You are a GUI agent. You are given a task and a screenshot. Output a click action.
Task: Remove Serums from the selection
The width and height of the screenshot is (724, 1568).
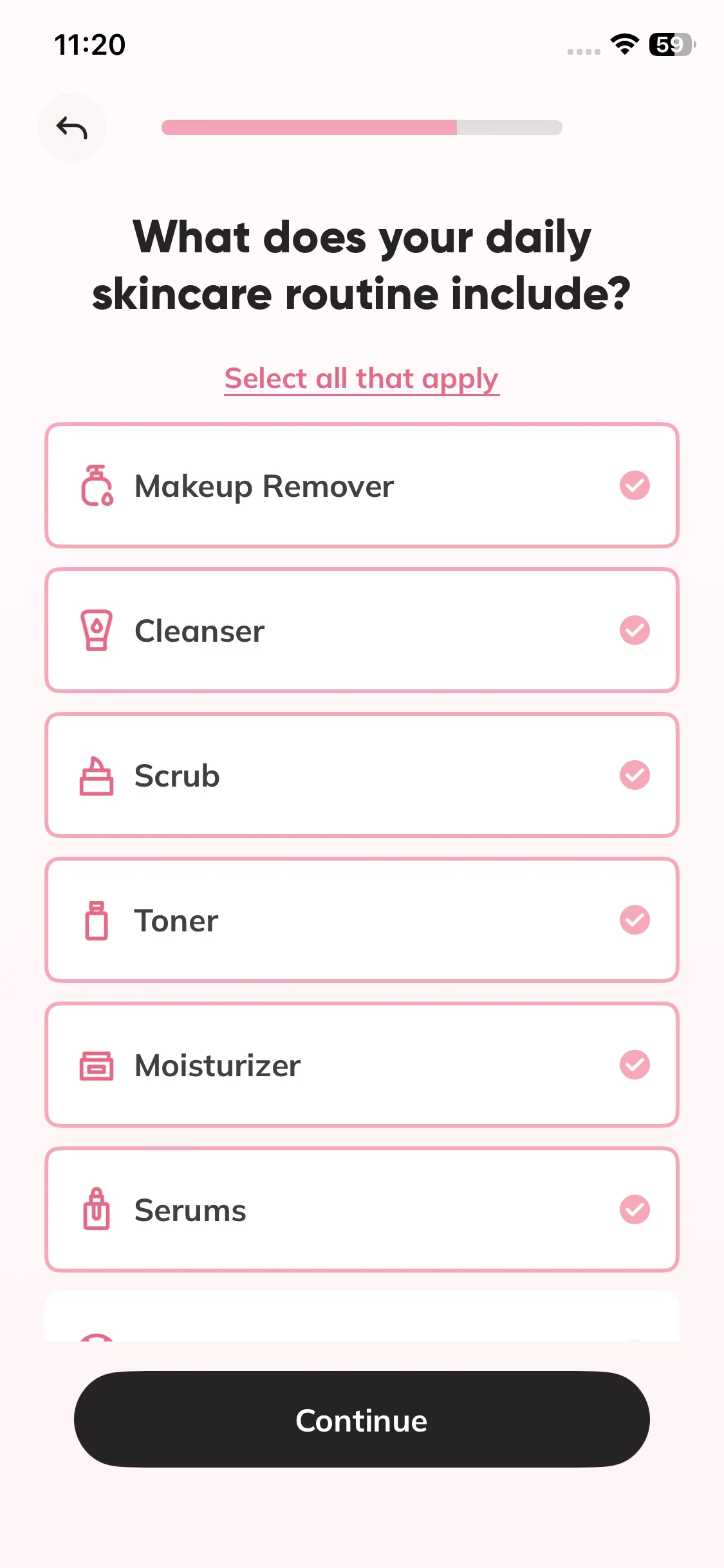(362, 1209)
